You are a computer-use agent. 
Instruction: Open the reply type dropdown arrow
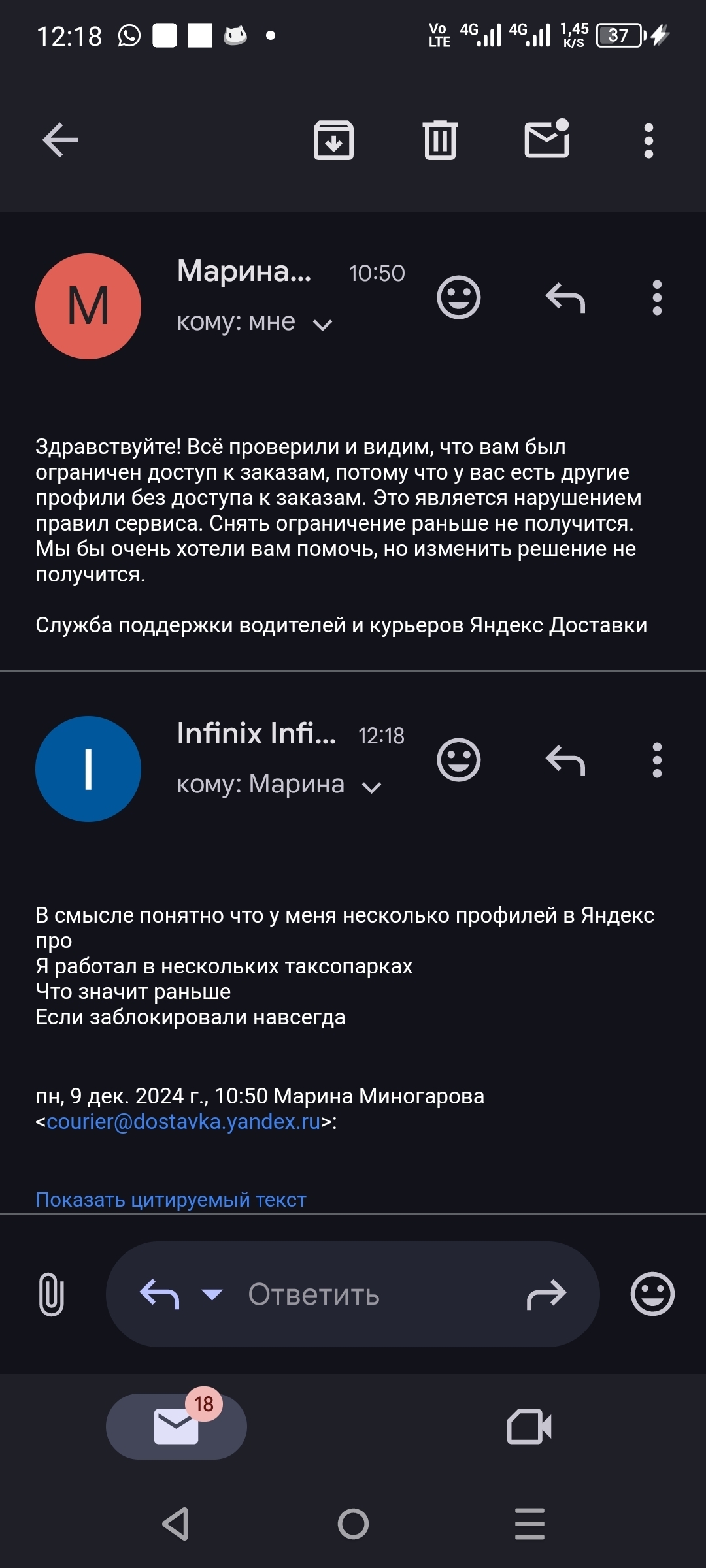[x=212, y=1294]
